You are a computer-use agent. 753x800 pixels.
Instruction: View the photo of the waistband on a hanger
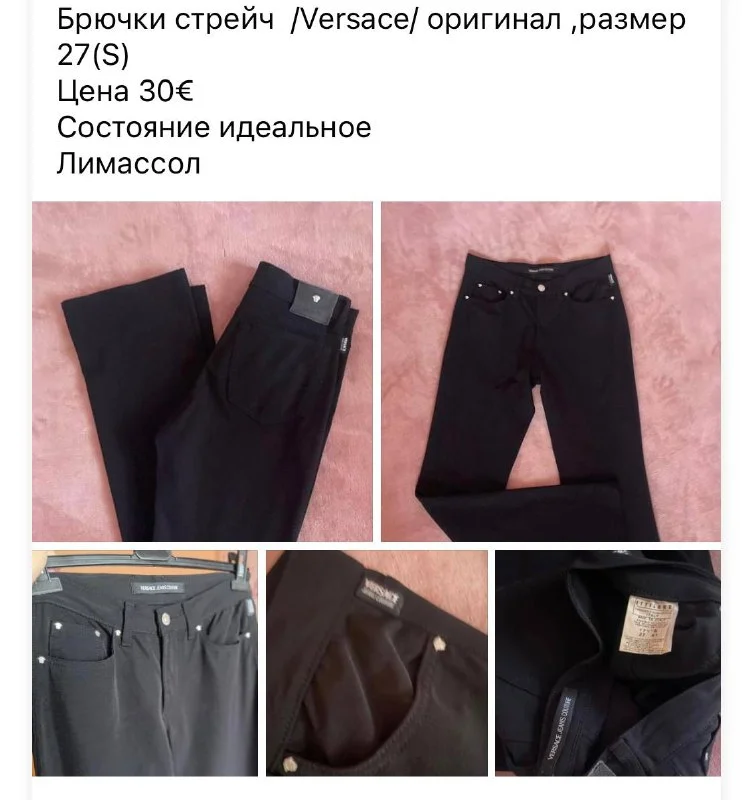click(144, 662)
